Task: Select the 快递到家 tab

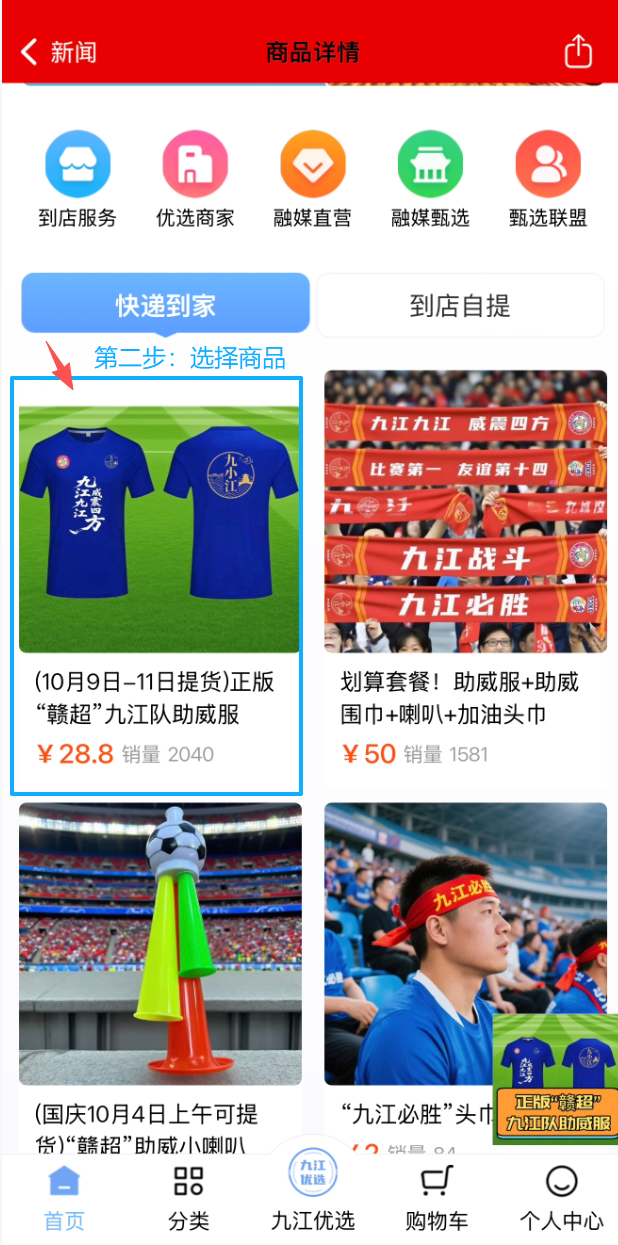Action: coord(166,304)
